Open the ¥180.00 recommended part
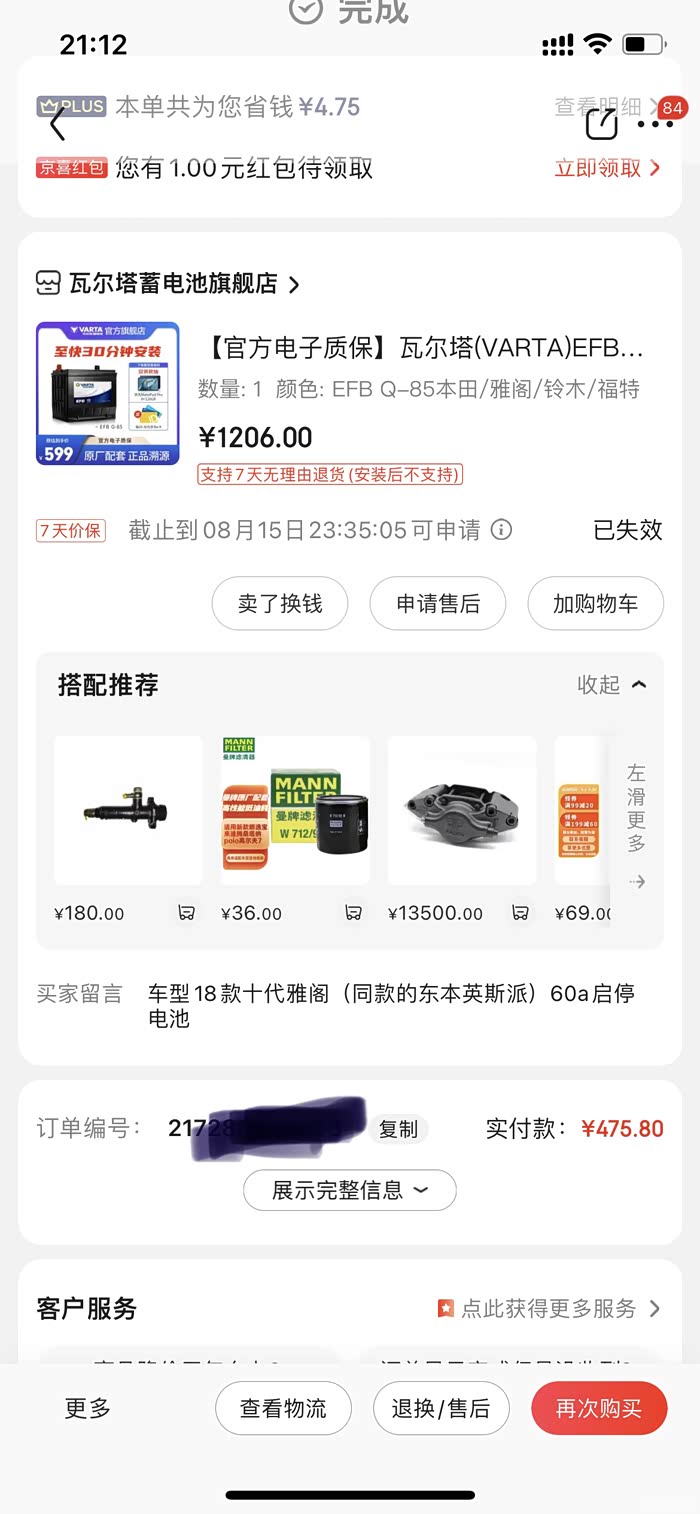700x1514 pixels. pos(127,811)
